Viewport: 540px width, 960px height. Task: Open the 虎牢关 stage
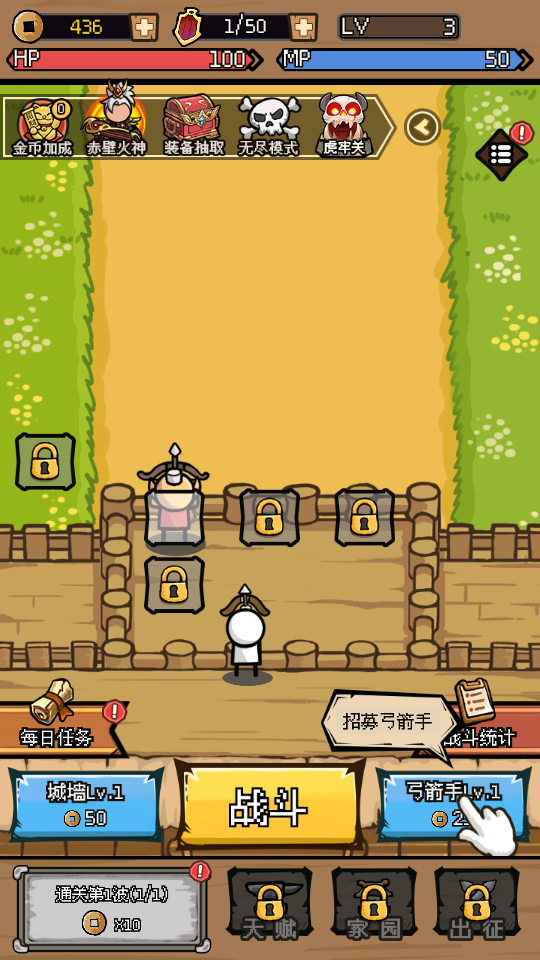click(343, 126)
